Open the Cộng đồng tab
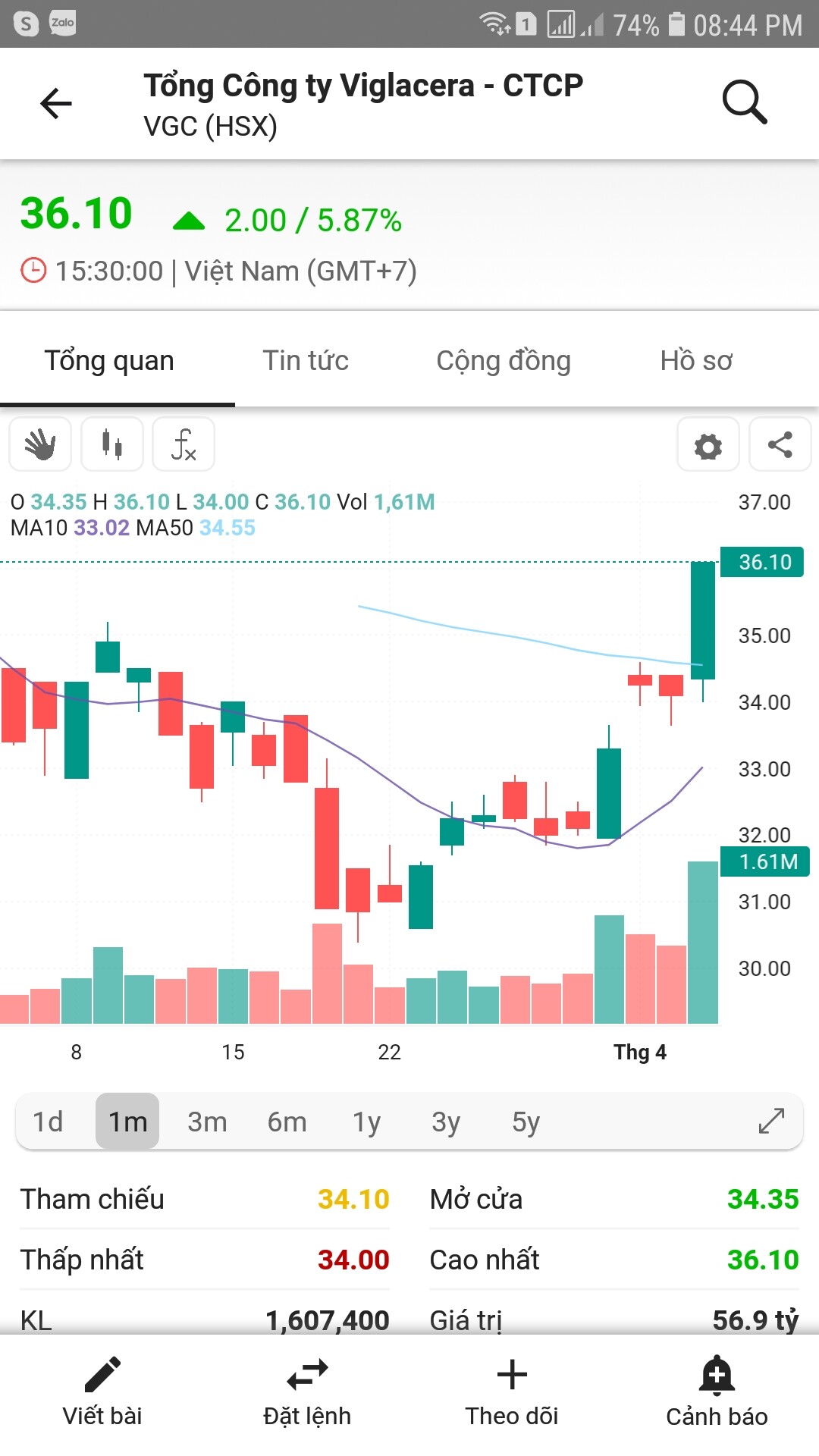 (x=504, y=361)
